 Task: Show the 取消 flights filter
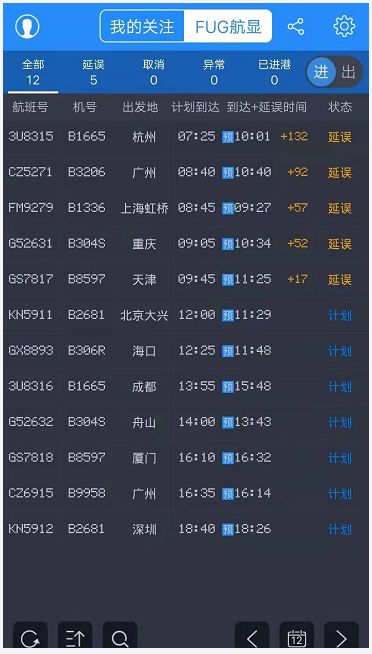[153, 72]
